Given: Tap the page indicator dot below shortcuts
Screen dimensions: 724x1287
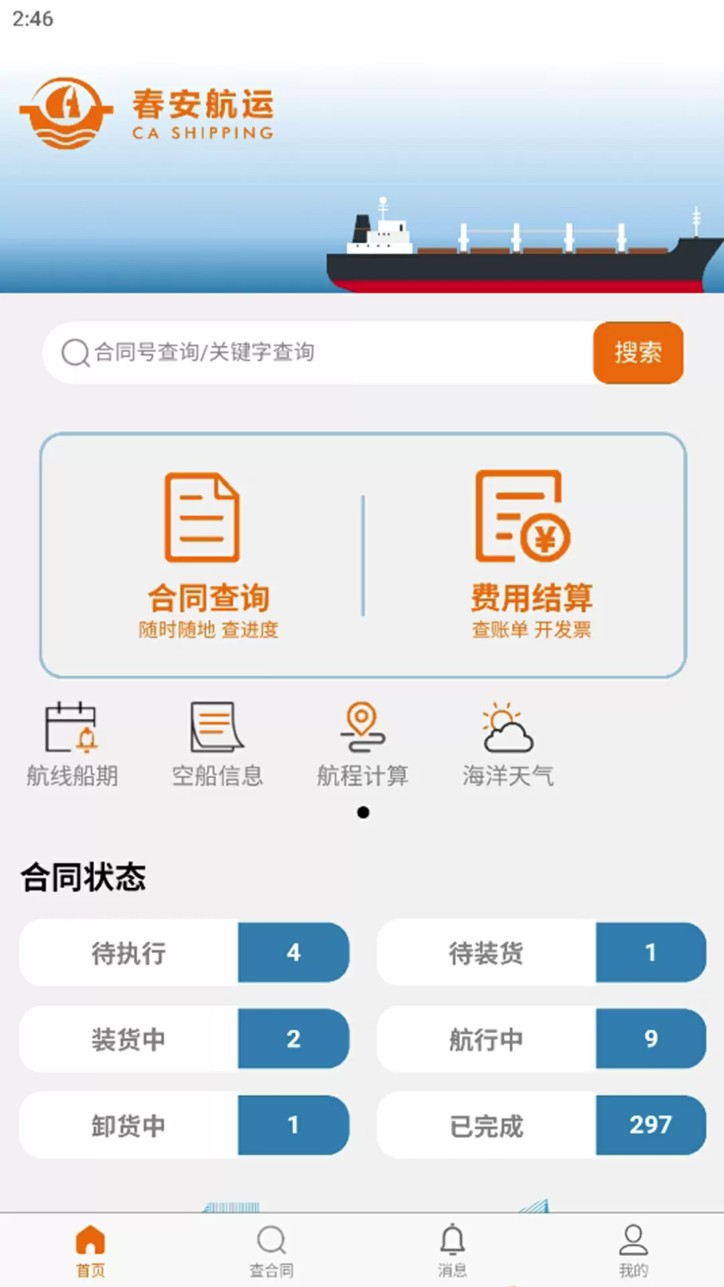Looking at the screenshot, I should [362, 813].
